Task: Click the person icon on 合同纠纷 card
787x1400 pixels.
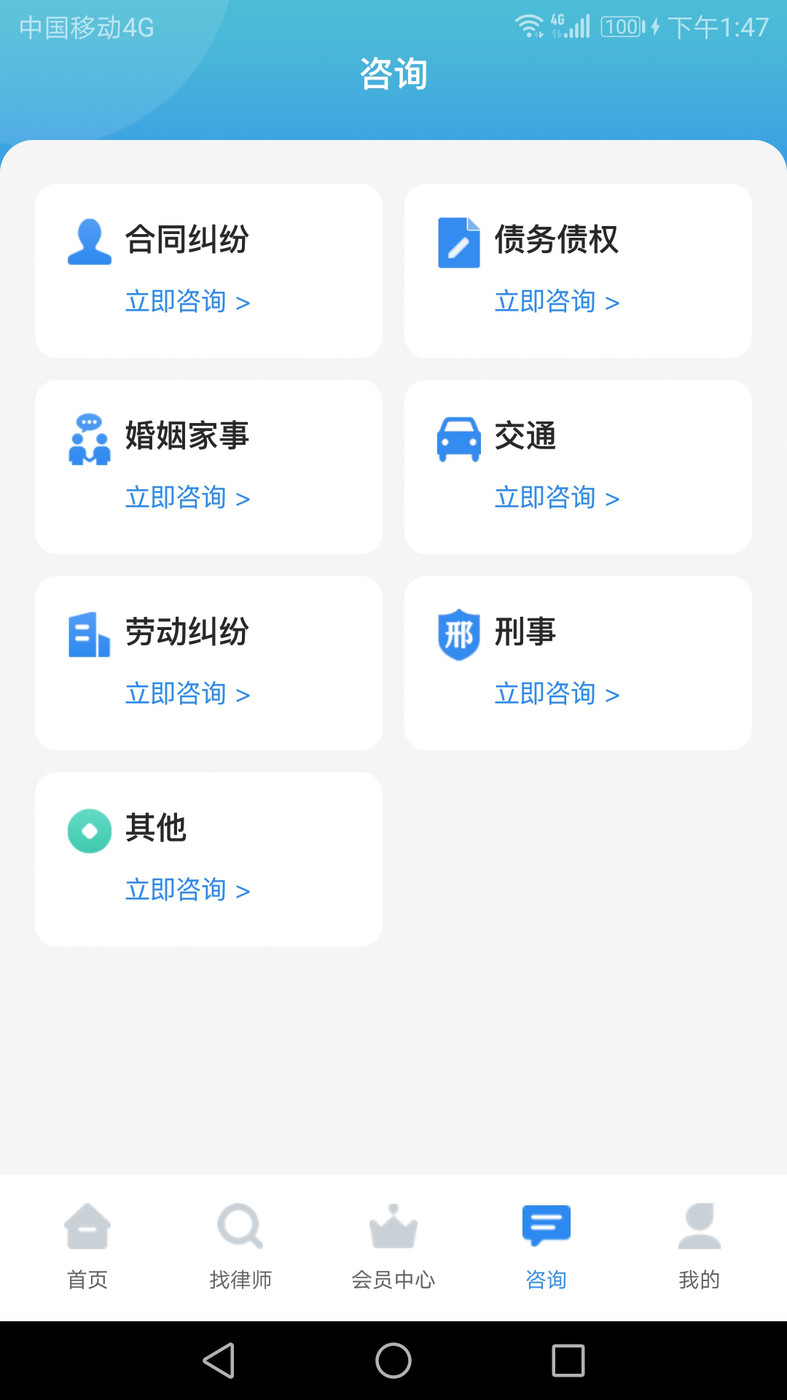Action: point(88,240)
